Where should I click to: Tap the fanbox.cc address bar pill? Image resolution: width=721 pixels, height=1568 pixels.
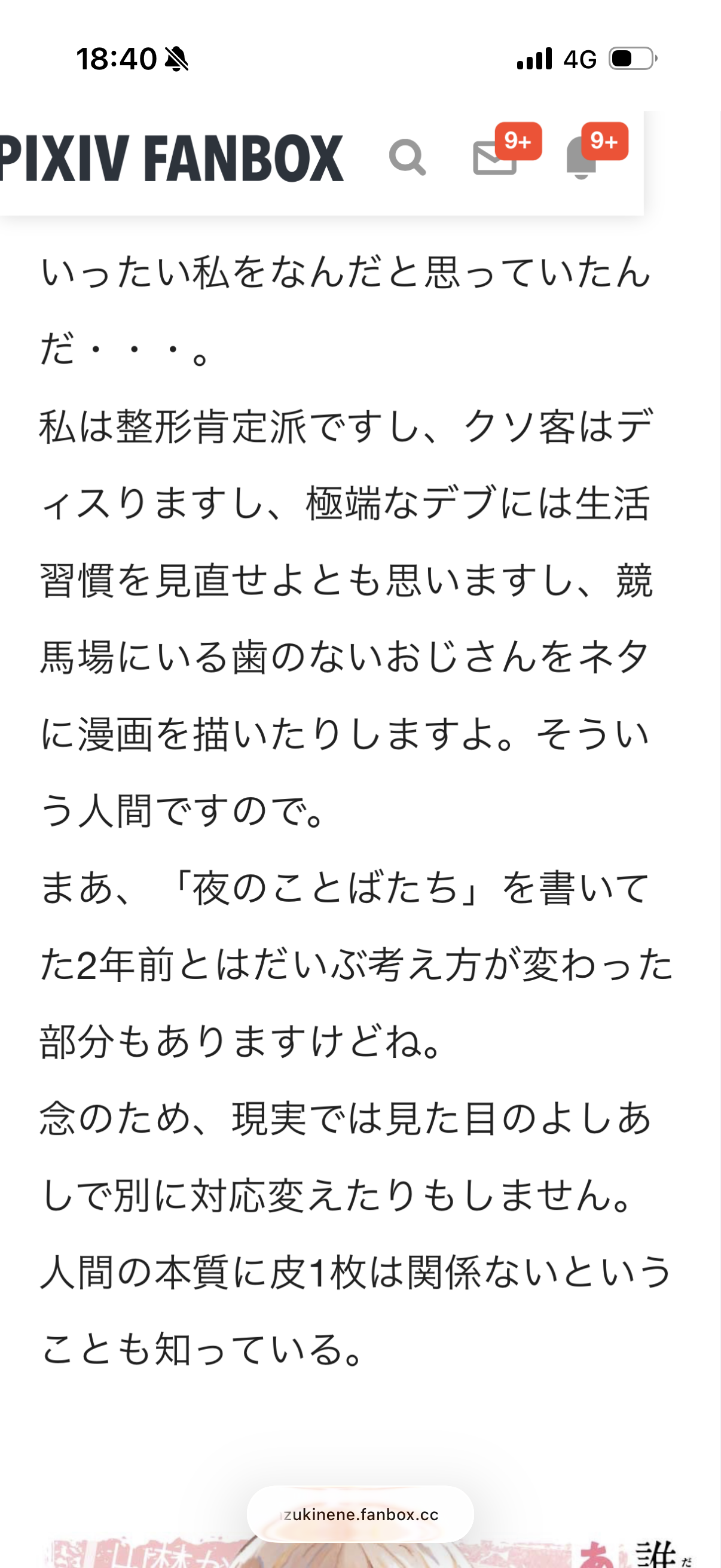360,1514
